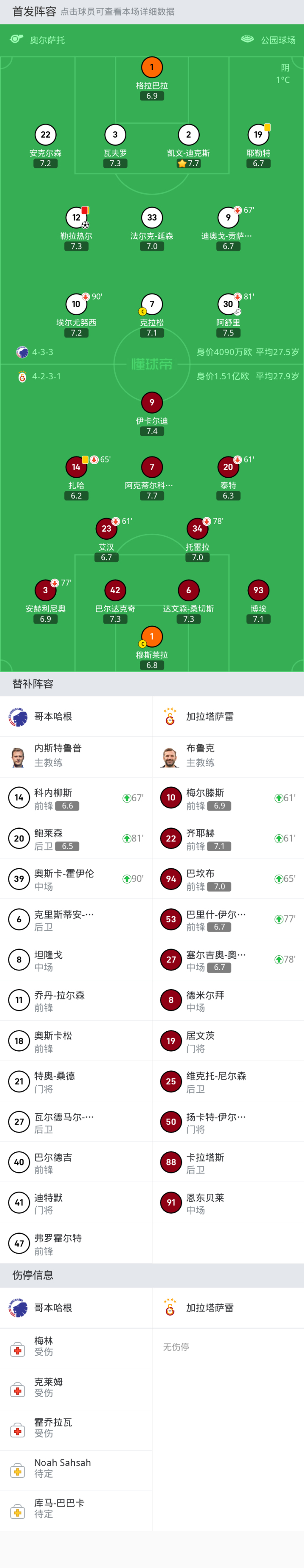
Task: Open injured player 梅林's row
Action: click(x=76, y=1348)
